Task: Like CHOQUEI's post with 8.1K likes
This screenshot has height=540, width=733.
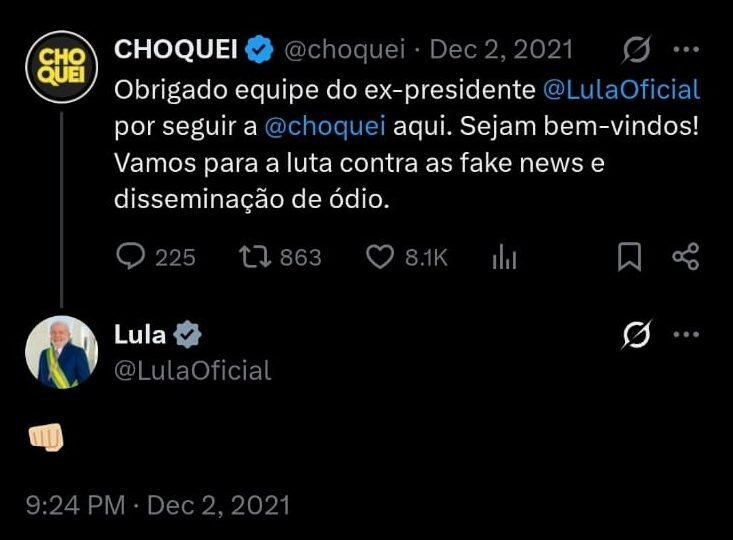Action: 380,258
